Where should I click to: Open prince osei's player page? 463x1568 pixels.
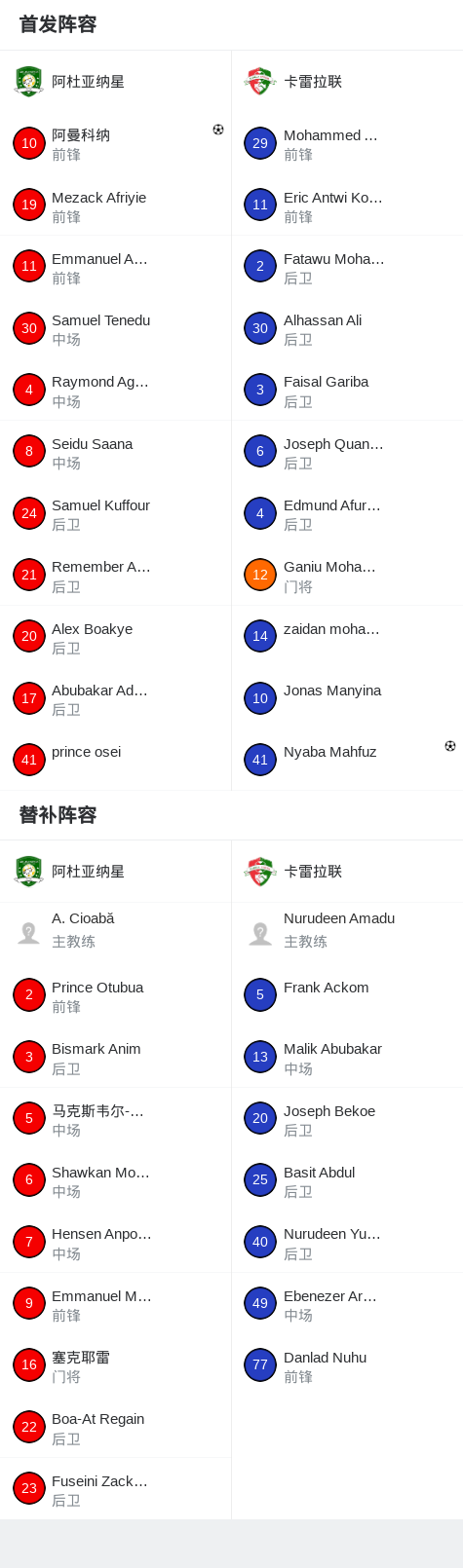click(115, 760)
